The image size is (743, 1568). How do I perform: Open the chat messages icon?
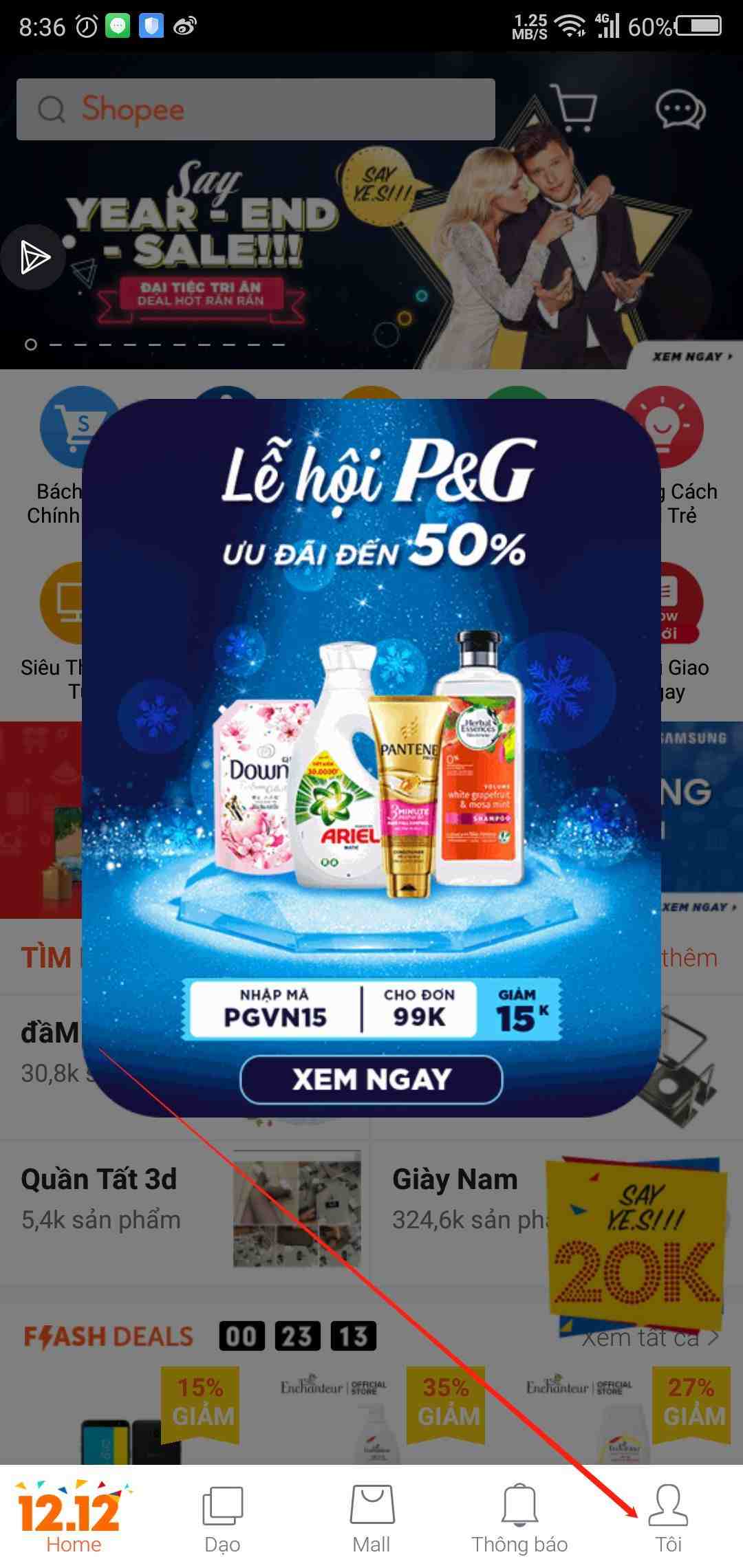[x=680, y=109]
